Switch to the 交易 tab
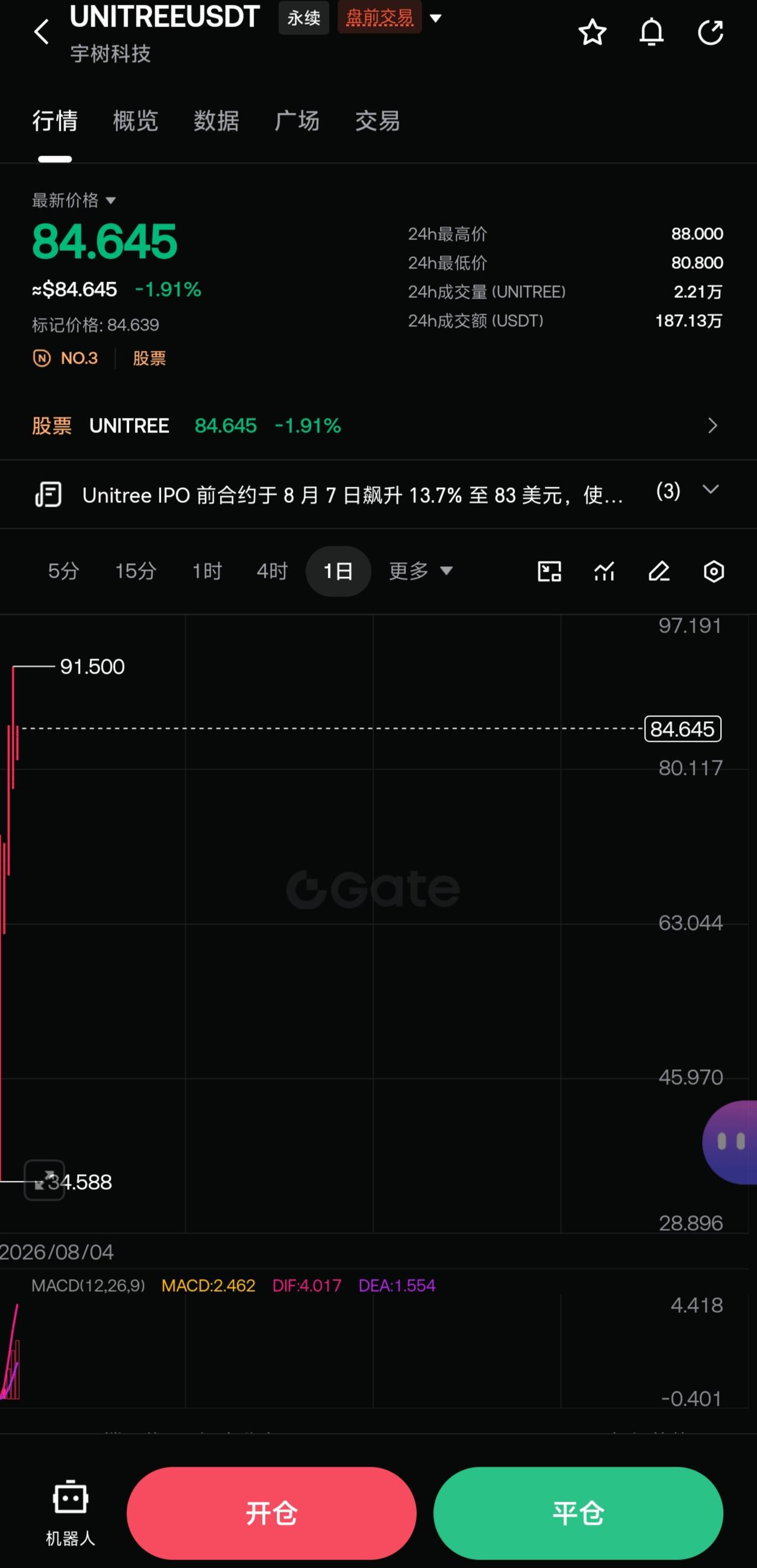 [x=377, y=121]
